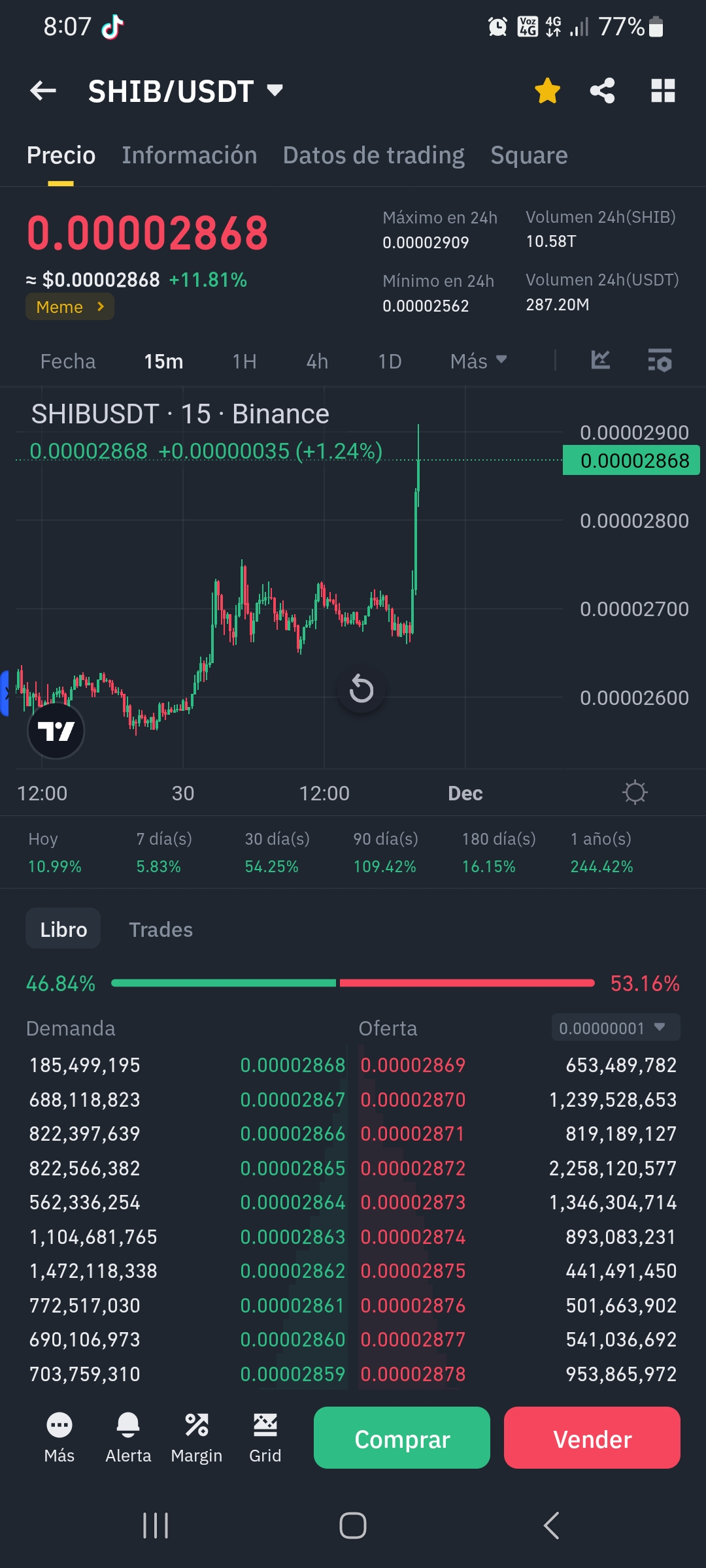Screen dimensions: 706x1568
Task: Open chart indicator settings icon
Action: 660,361
